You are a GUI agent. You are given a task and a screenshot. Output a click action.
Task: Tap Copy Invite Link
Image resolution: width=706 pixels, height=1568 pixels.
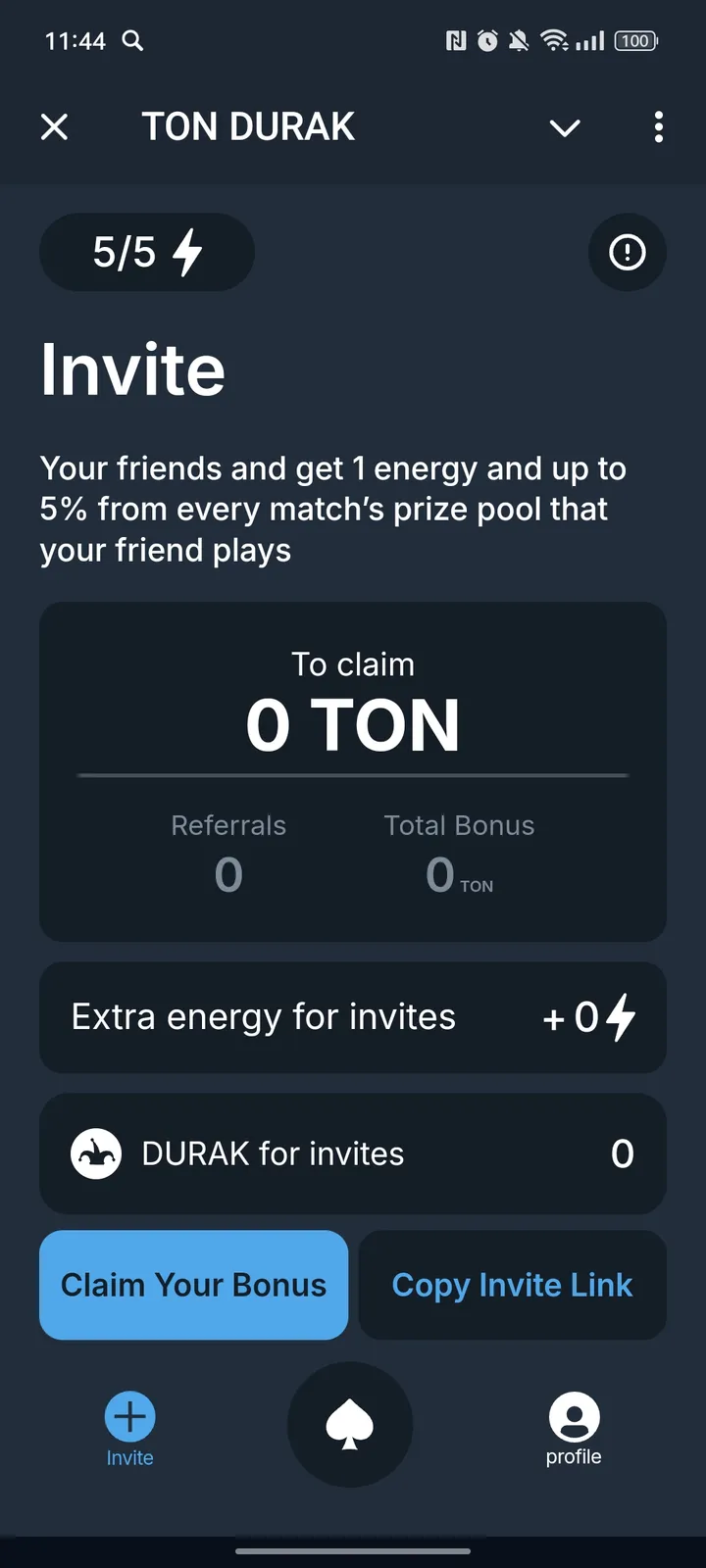(512, 1285)
